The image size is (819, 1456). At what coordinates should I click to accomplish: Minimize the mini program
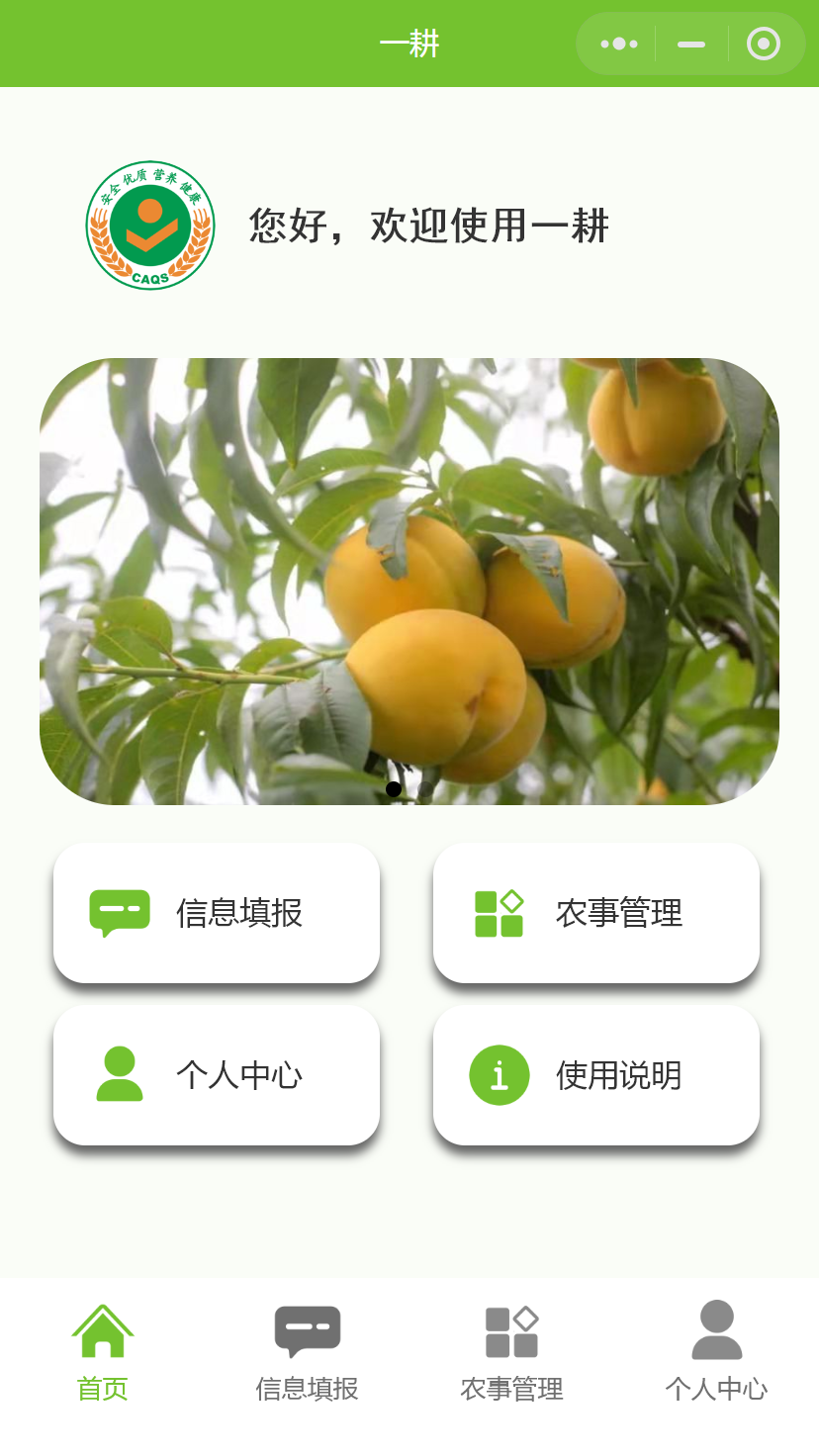point(691,44)
